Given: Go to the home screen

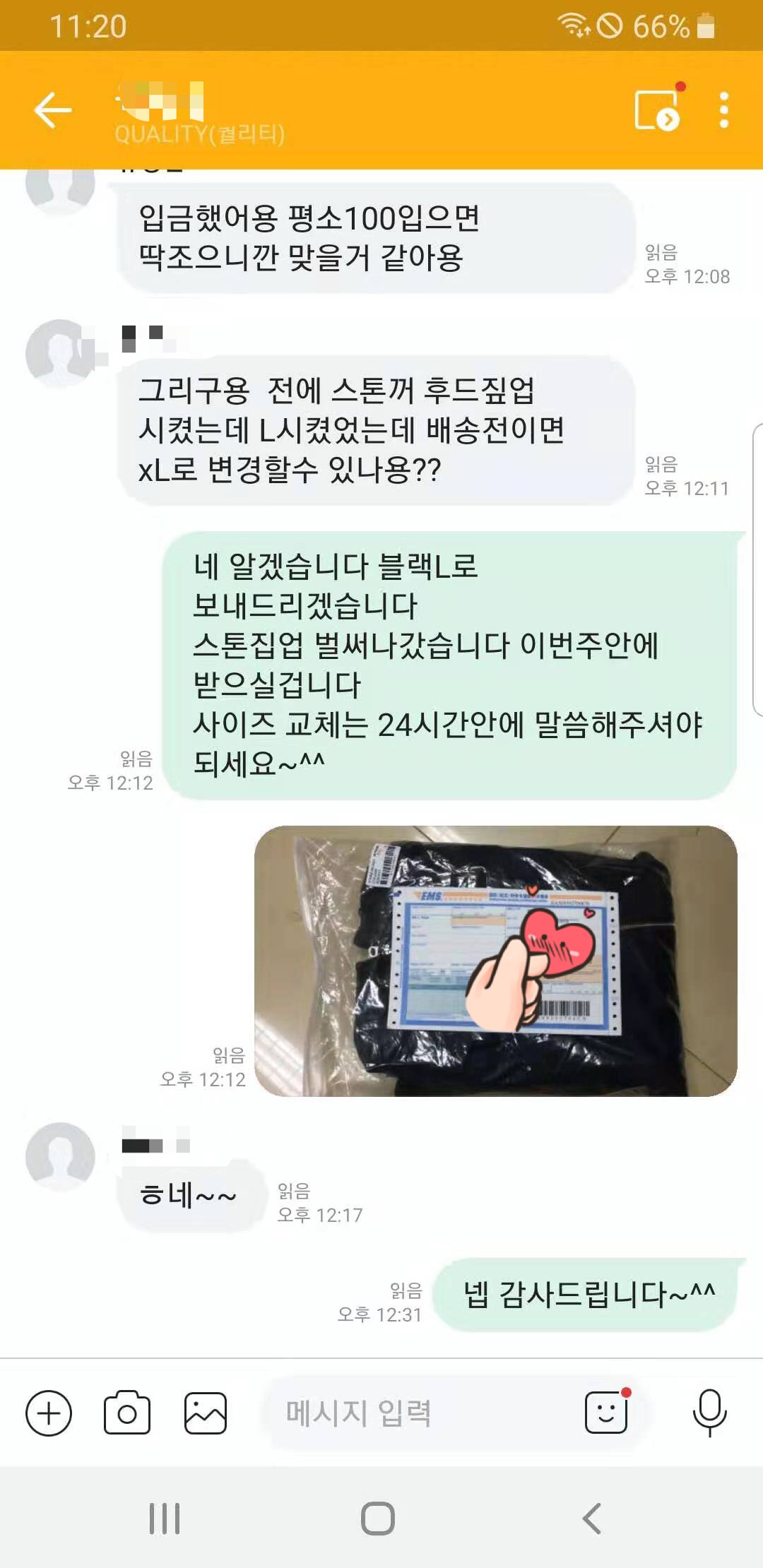Looking at the screenshot, I should tap(378, 1519).
